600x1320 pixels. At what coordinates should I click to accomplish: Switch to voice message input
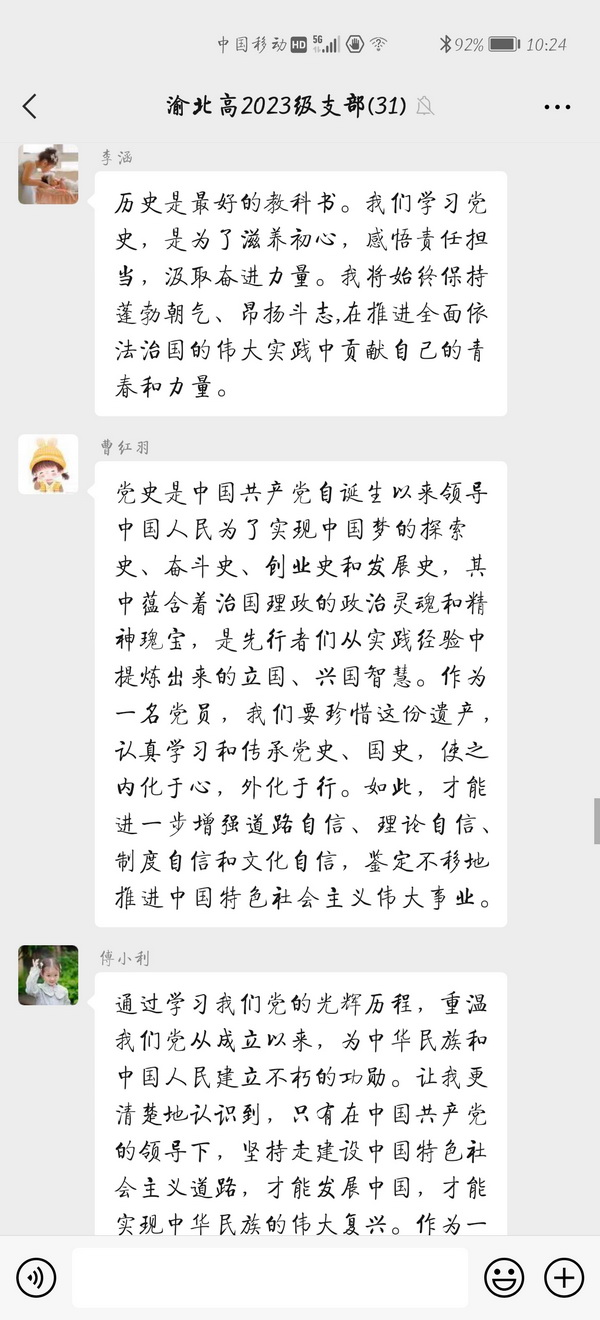coord(37,1277)
